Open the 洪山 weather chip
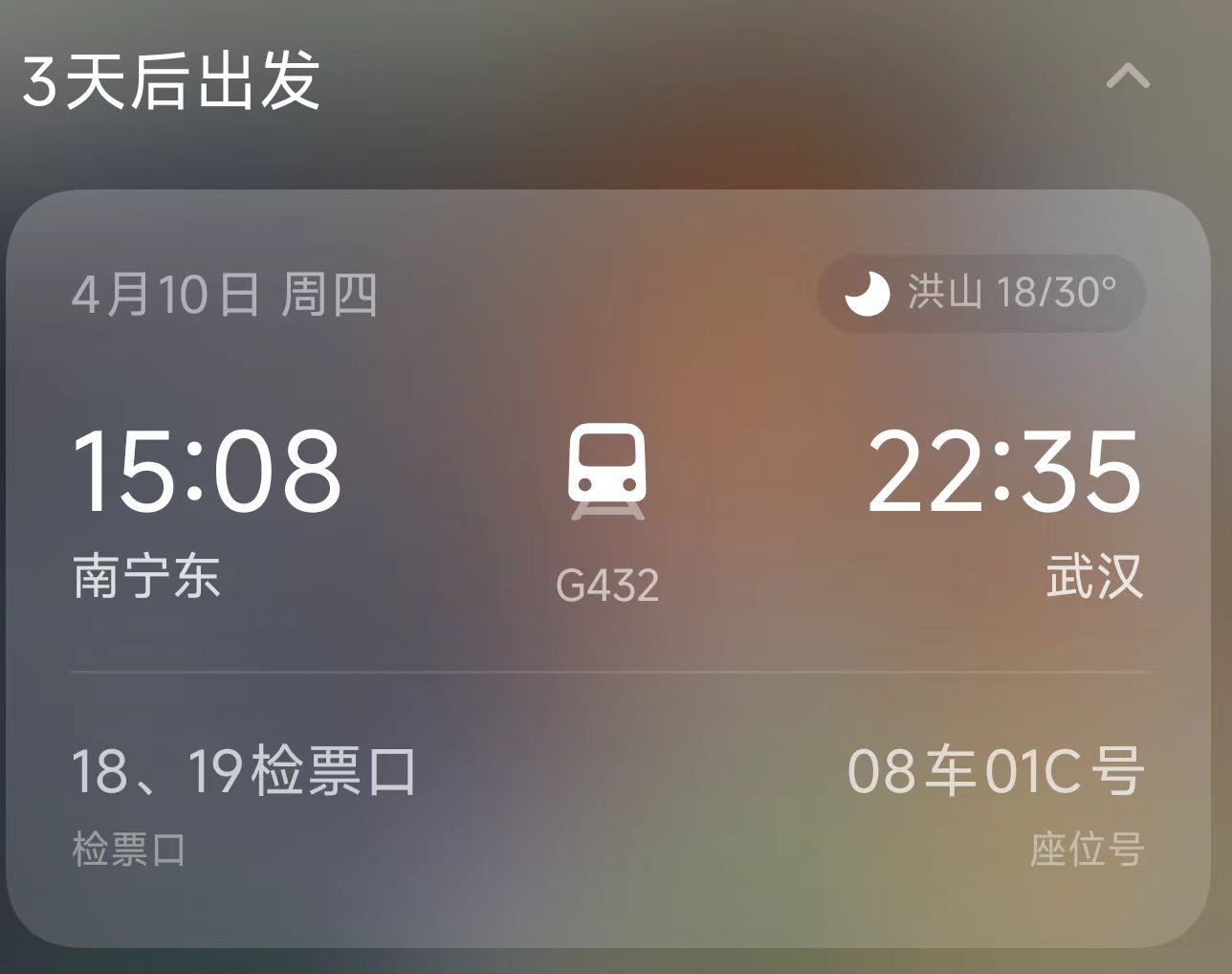The image size is (1232, 974). click(x=981, y=294)
